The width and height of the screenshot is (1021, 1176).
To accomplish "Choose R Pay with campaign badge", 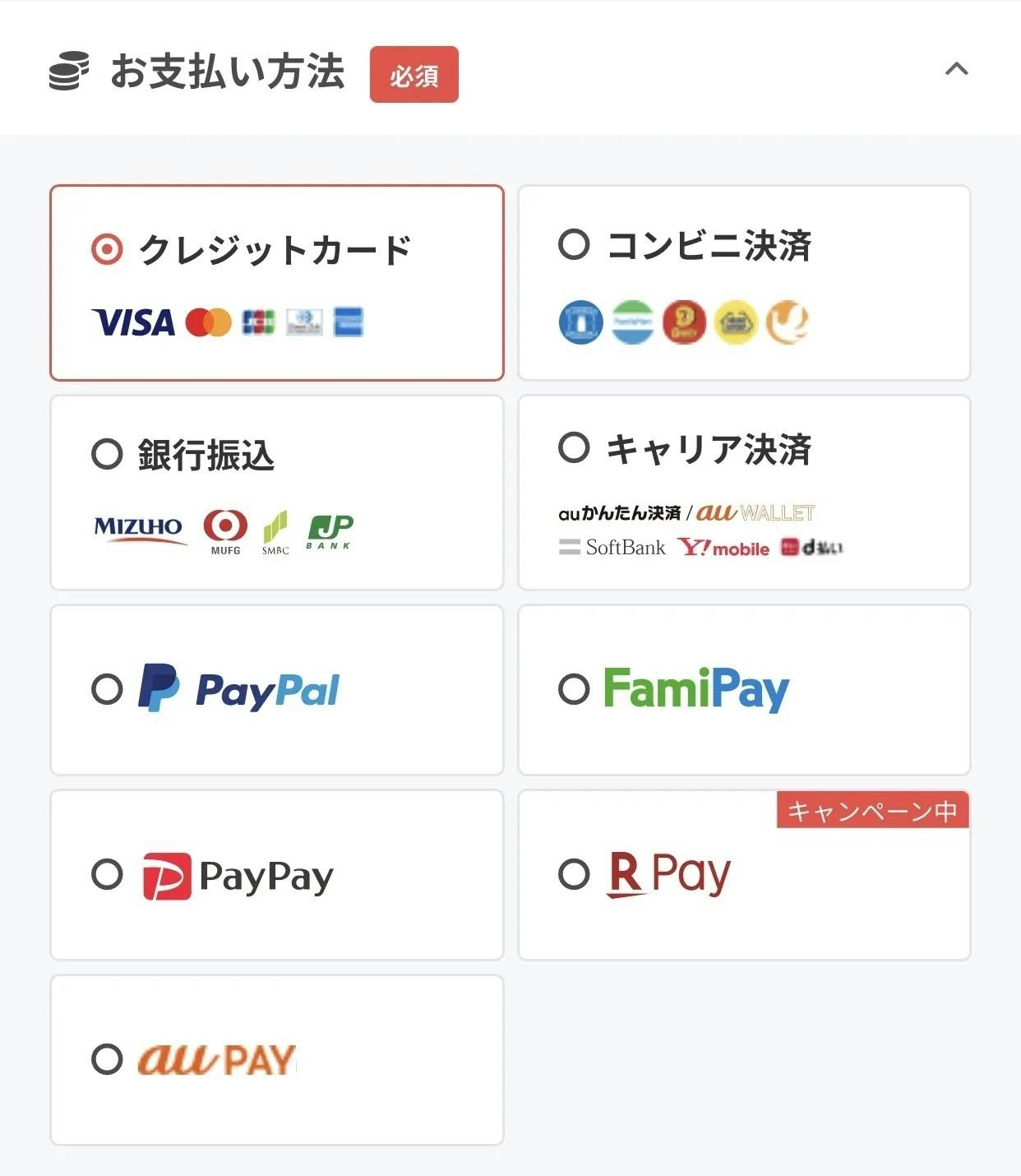I will 574,874.
